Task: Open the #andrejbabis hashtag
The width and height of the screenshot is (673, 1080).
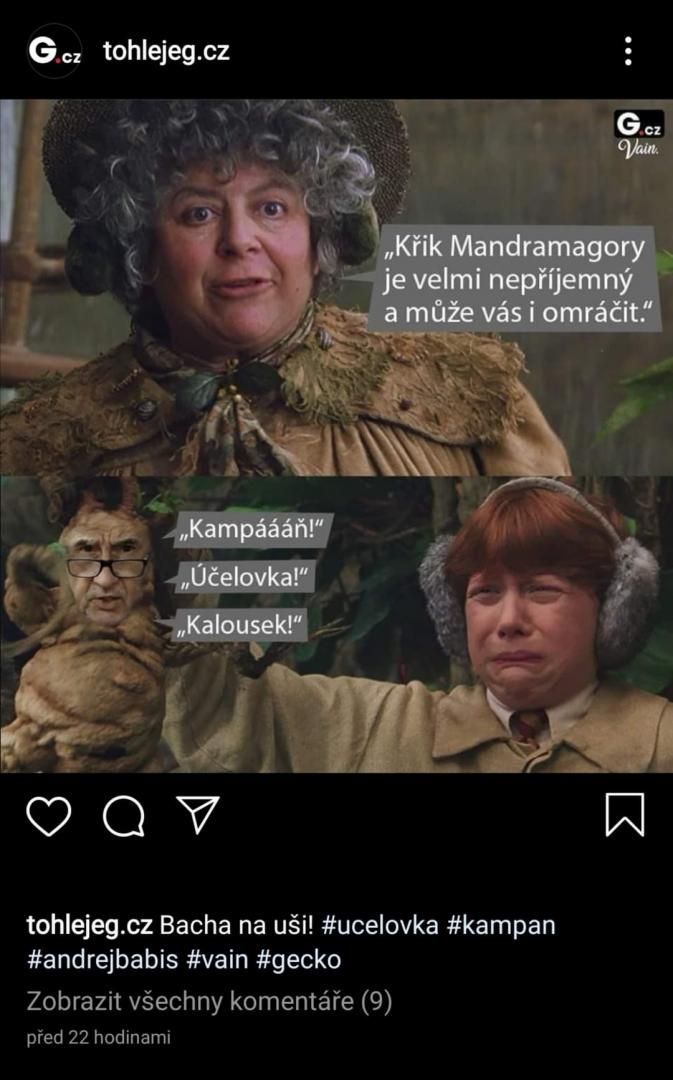Action: (102, 960)
